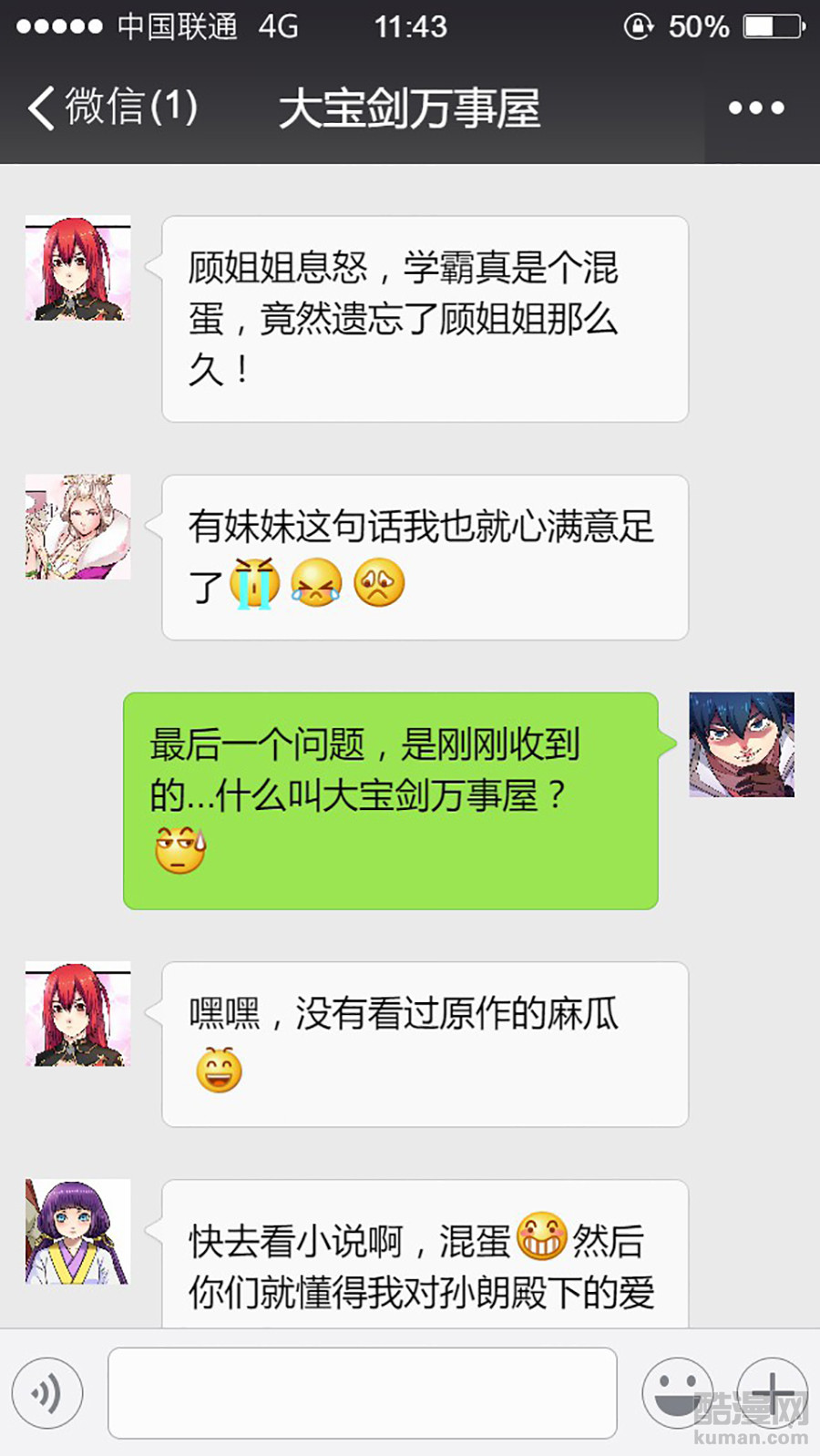The height and width of the screenshot is (1456, 820).
Task: Open own blue-haired avatar profile
Action: pos(742,744)
